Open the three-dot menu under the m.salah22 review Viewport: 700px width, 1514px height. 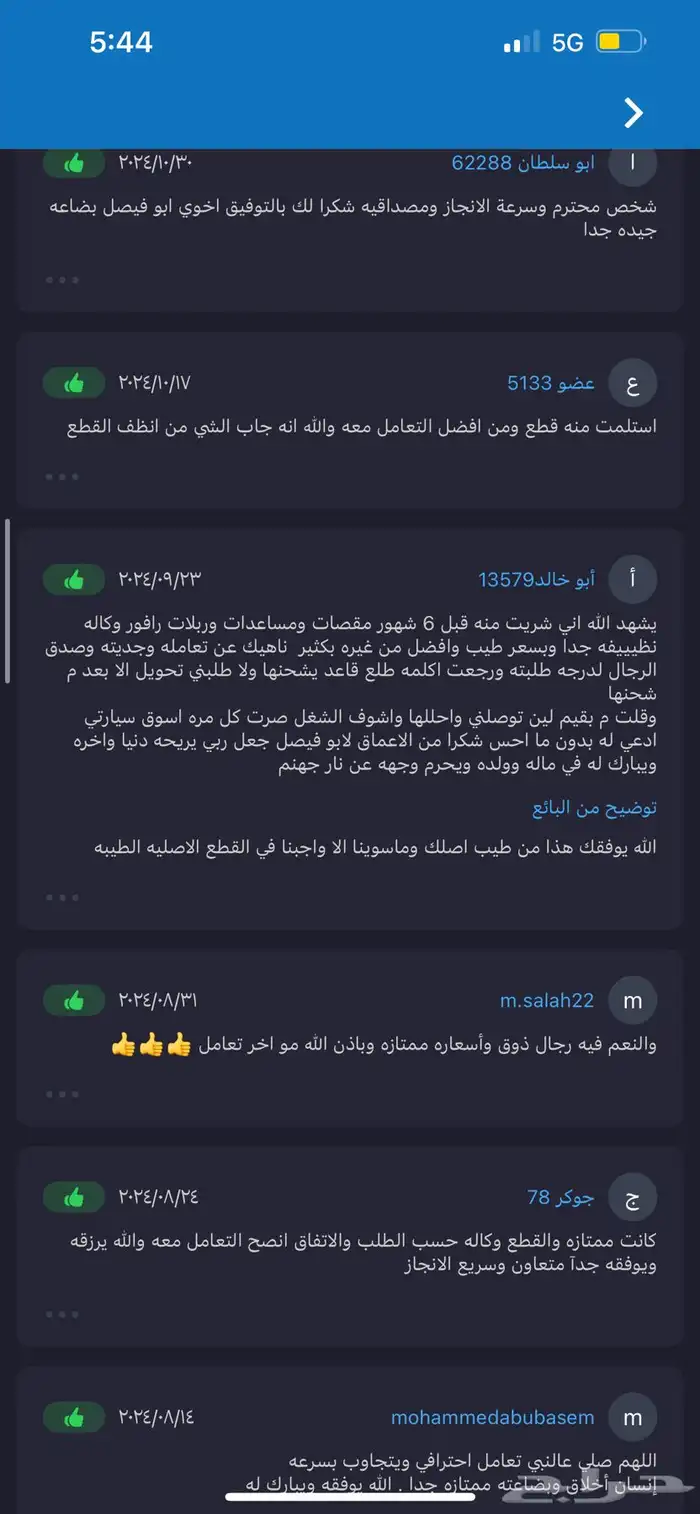[62, 1095]
